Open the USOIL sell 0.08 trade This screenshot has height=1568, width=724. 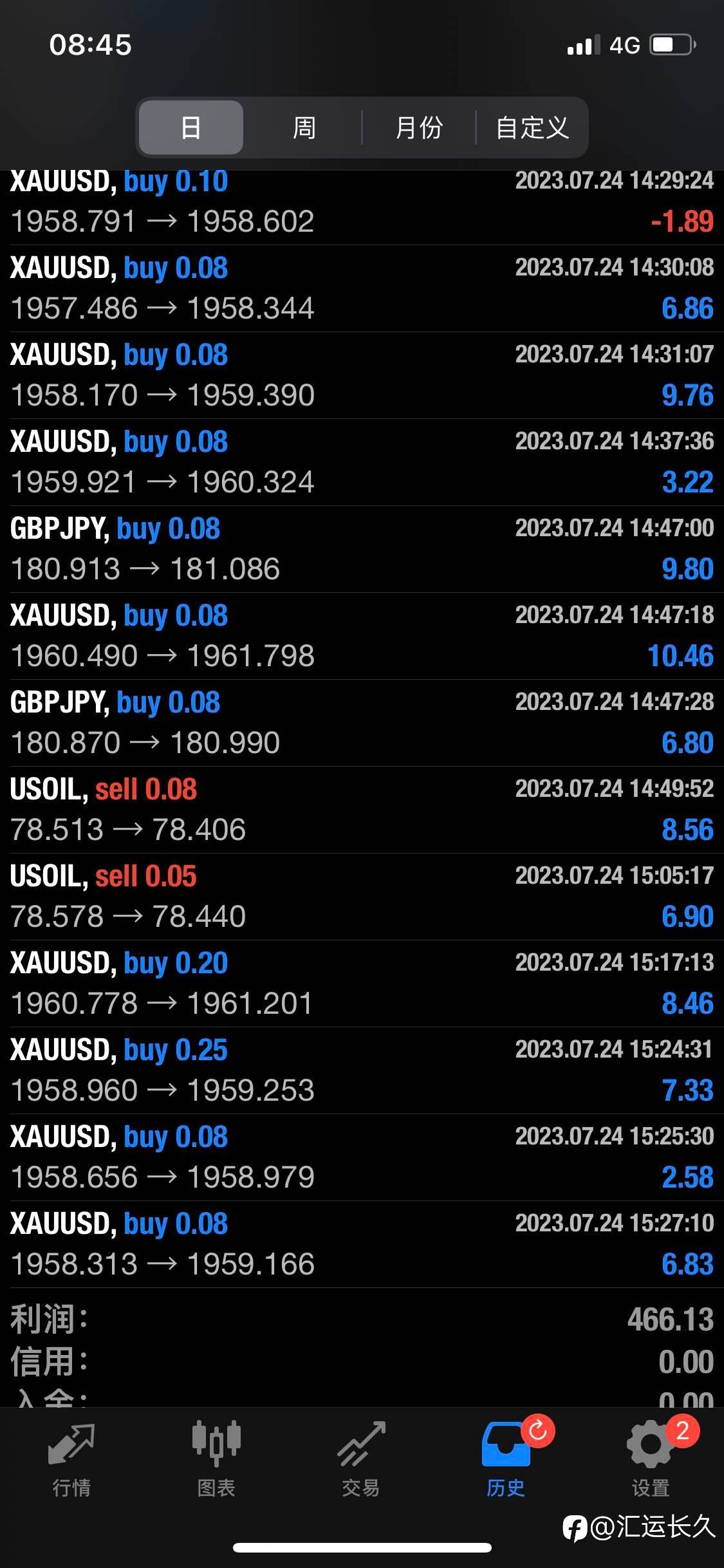(x=362, y=809)
